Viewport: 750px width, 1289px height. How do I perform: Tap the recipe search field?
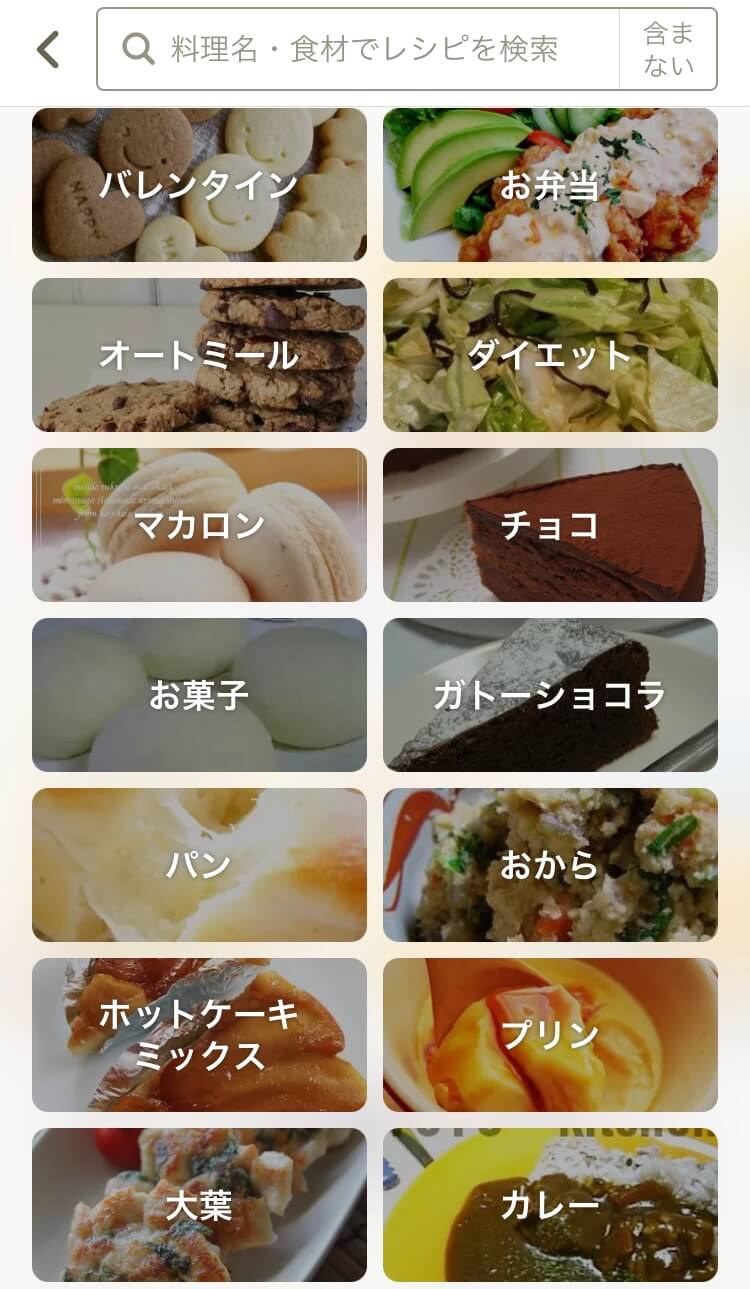click(359, 49)
